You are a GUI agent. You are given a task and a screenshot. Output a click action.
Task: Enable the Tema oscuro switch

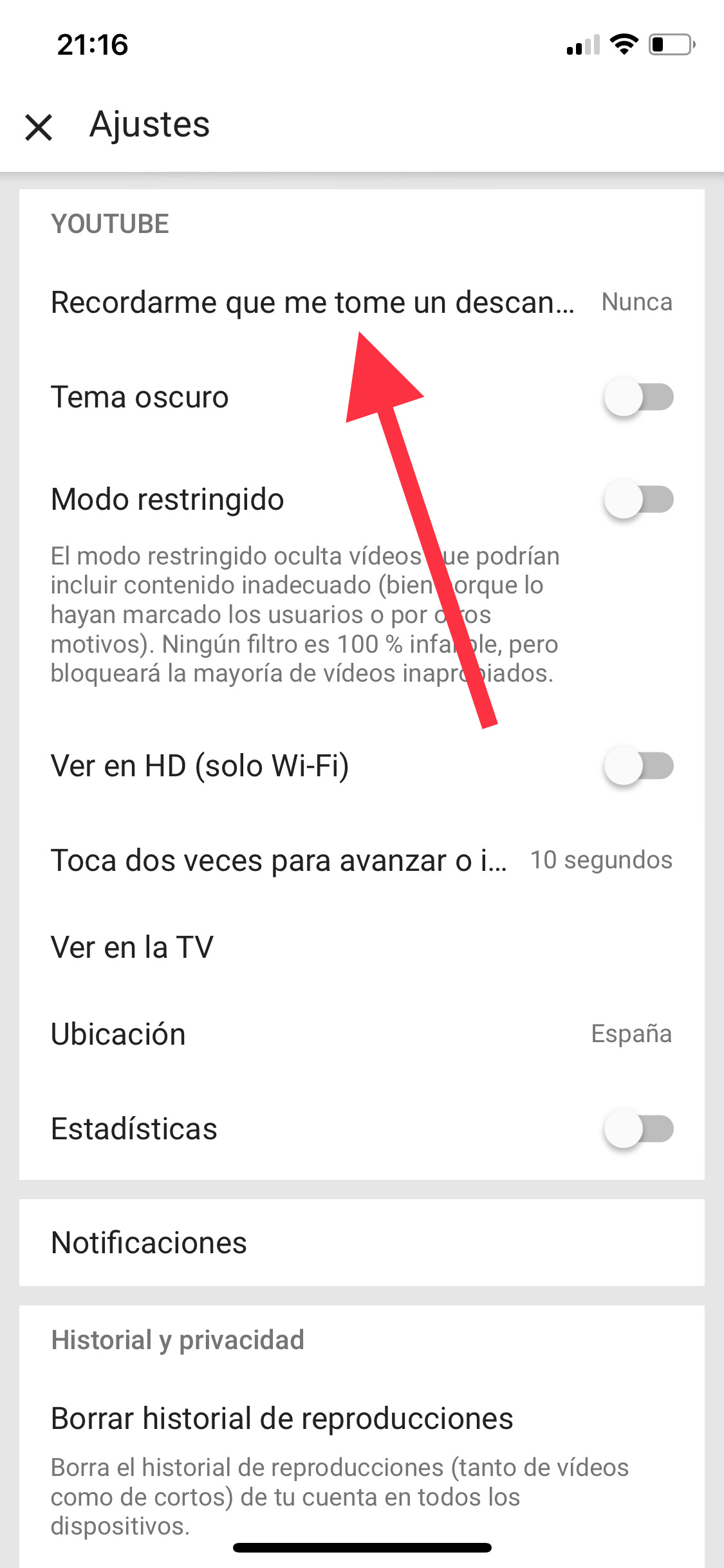(638, 397)
